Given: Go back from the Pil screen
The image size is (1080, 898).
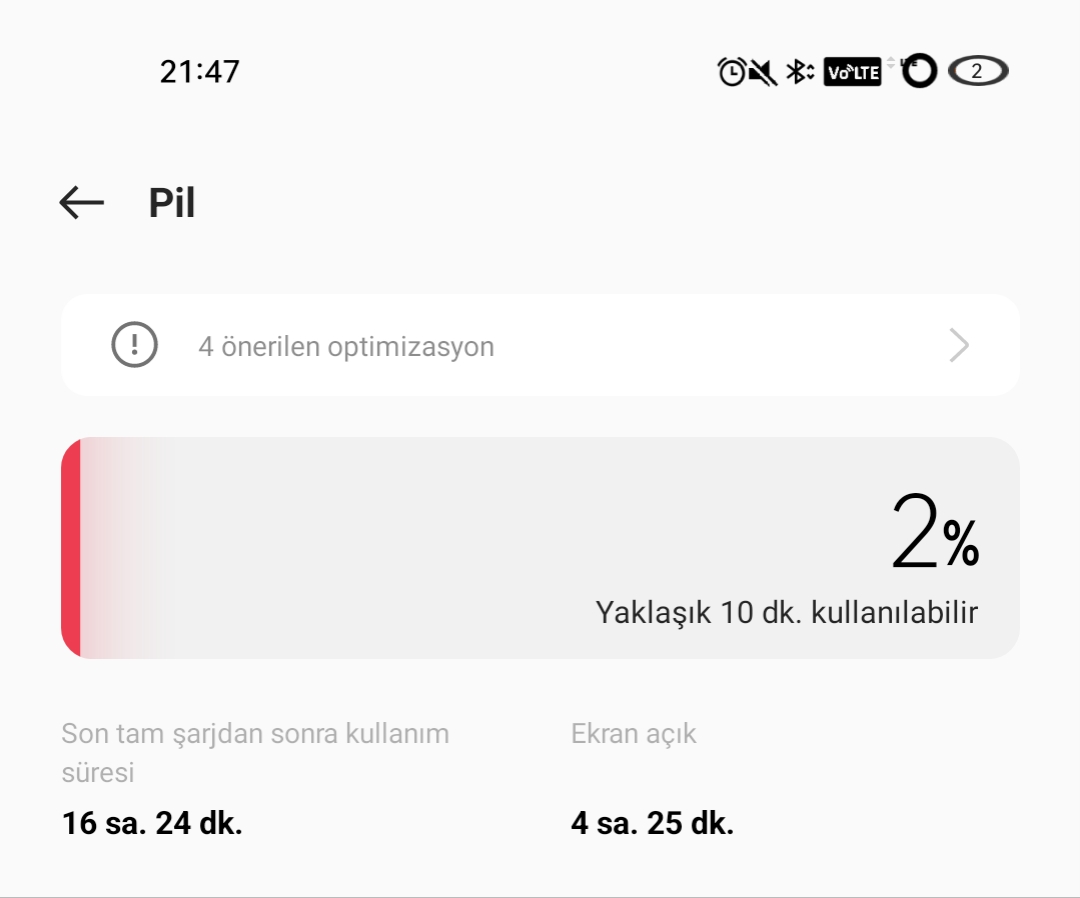Looking at the screenshot, I should coord(82,203).
